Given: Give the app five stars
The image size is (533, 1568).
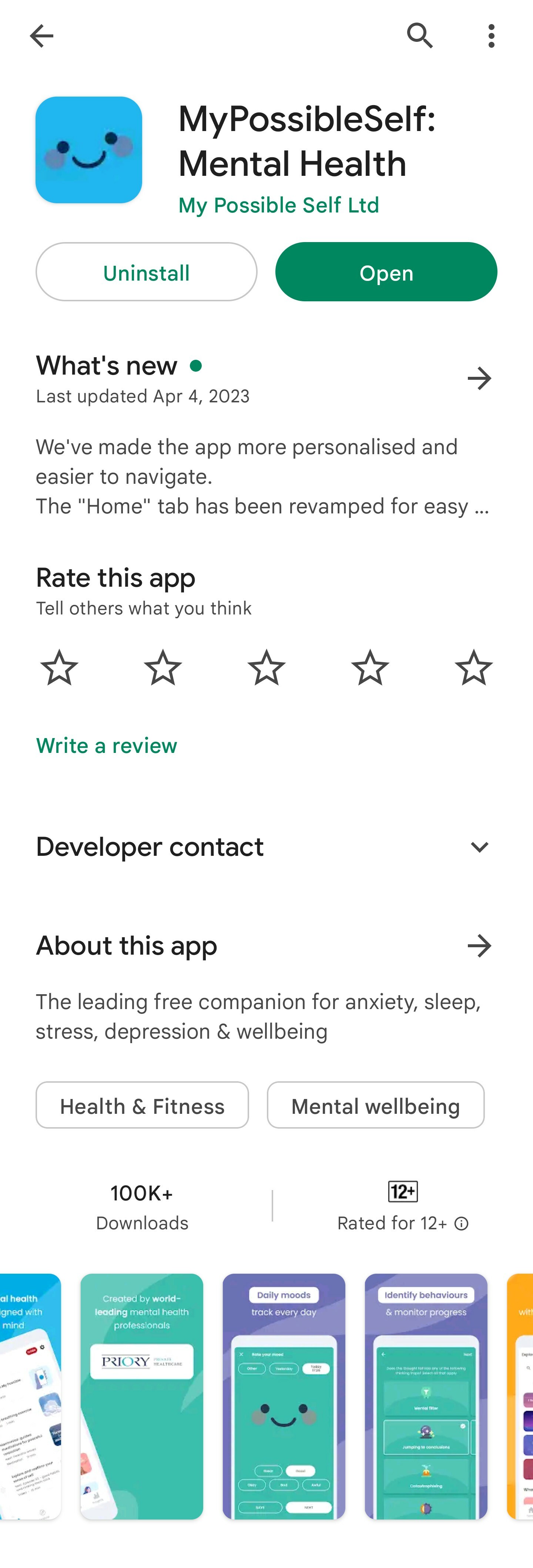Looking at the screenshot, I should 473,668.
